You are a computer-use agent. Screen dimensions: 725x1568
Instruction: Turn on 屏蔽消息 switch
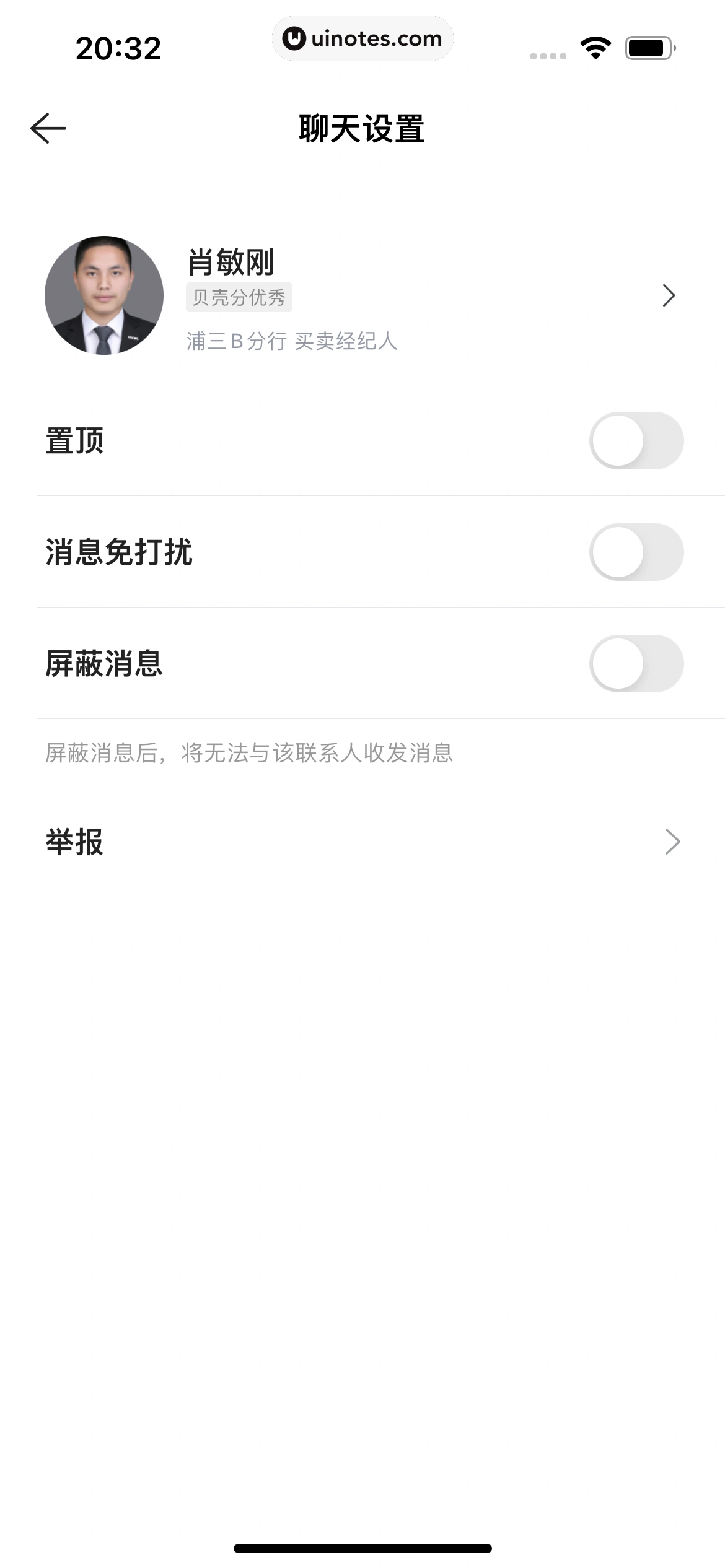tap(636, 664)
